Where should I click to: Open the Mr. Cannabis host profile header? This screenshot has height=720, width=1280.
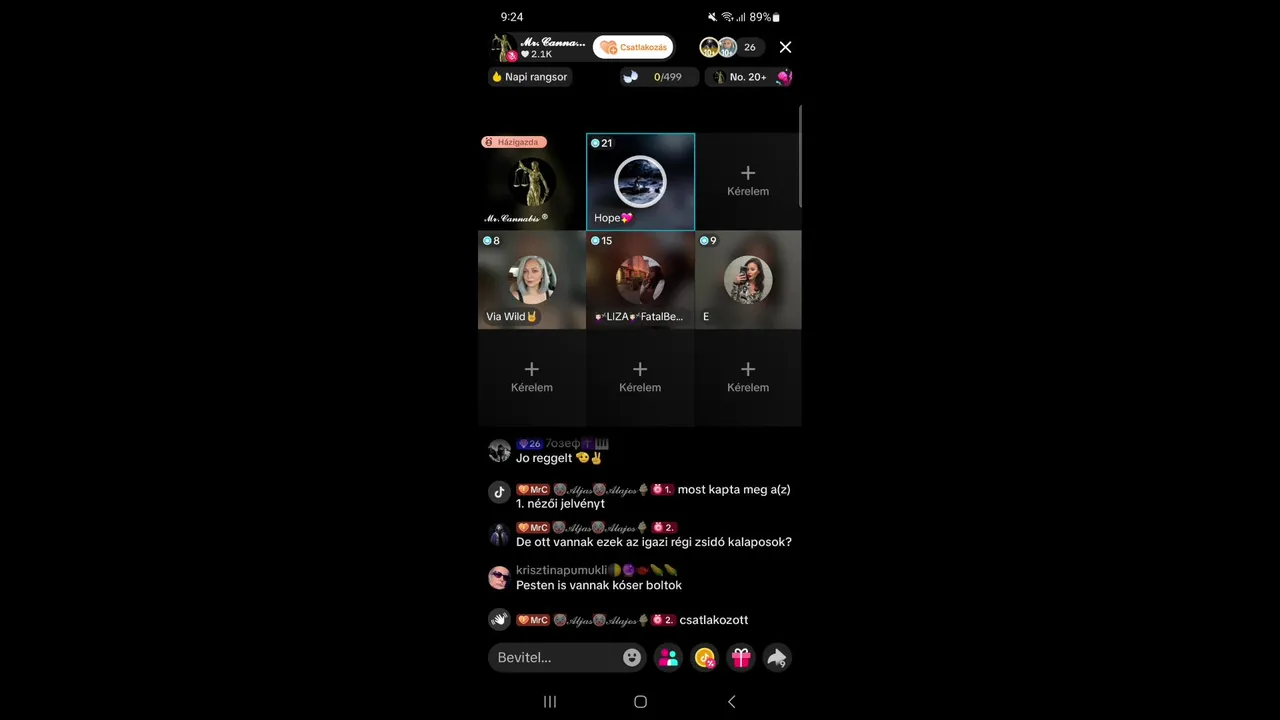(540, 47)
